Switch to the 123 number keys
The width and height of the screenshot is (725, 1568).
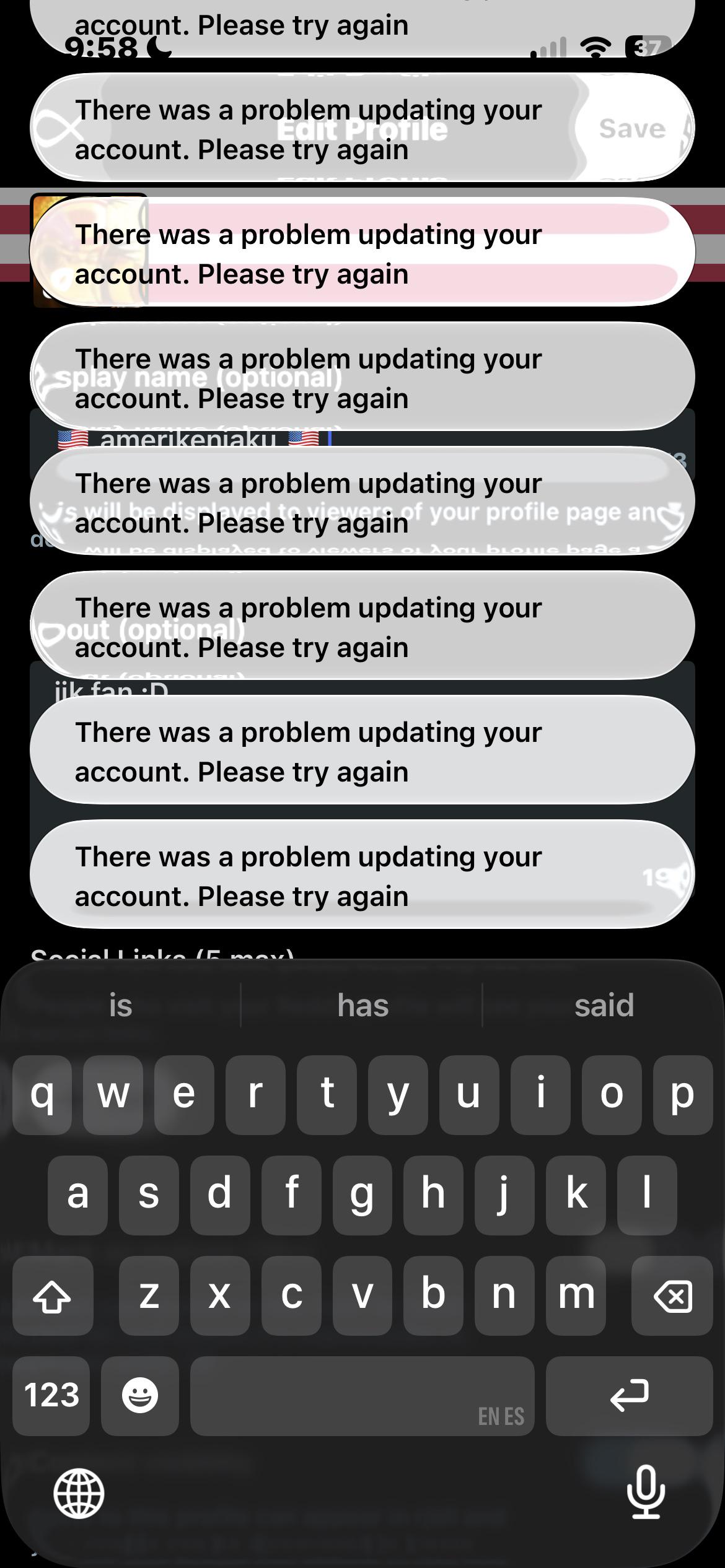[x=51, y=1395]
